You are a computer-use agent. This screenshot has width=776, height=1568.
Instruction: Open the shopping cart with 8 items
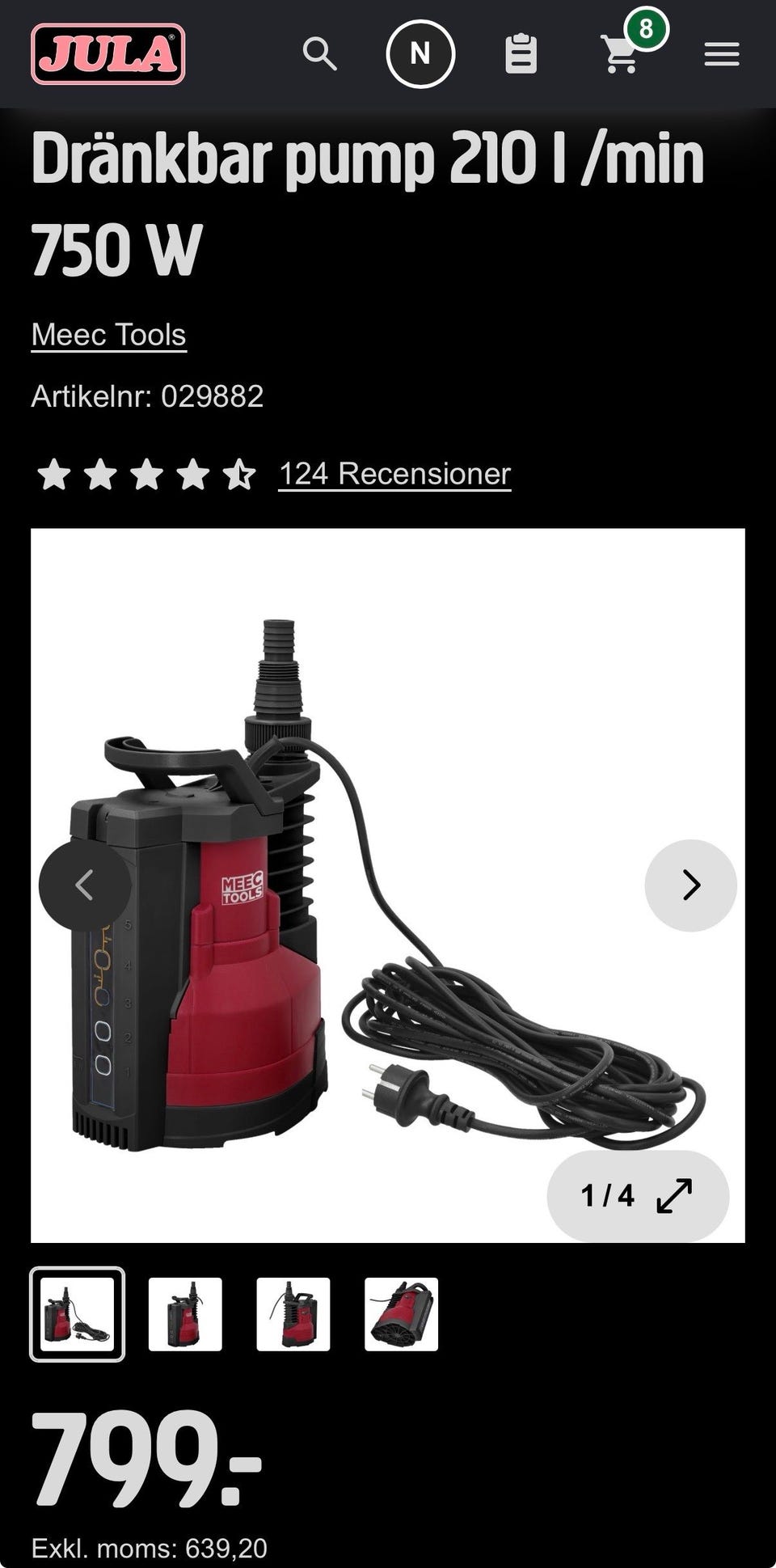coord(633,47)
